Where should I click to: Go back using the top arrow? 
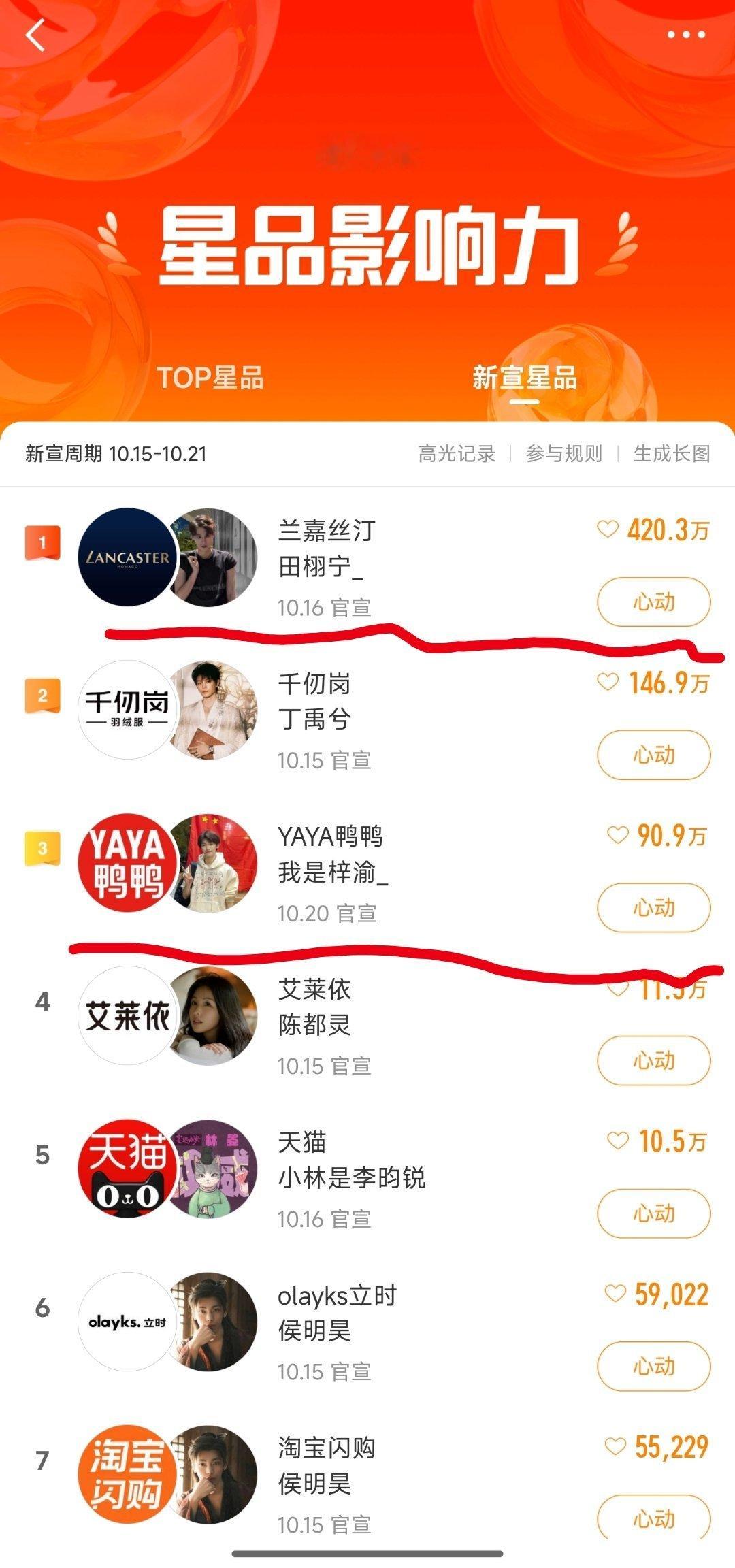click(x=35, y=35)
